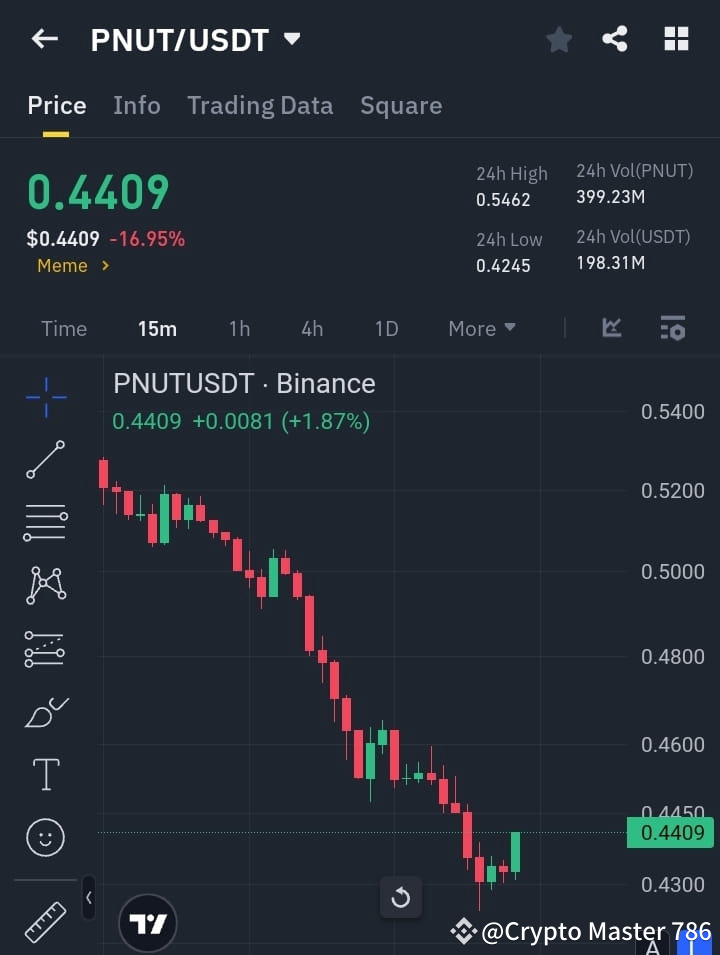Open the PNUT/USDT pair selector dropdown
720x955 pixels.
click(291, 38)
